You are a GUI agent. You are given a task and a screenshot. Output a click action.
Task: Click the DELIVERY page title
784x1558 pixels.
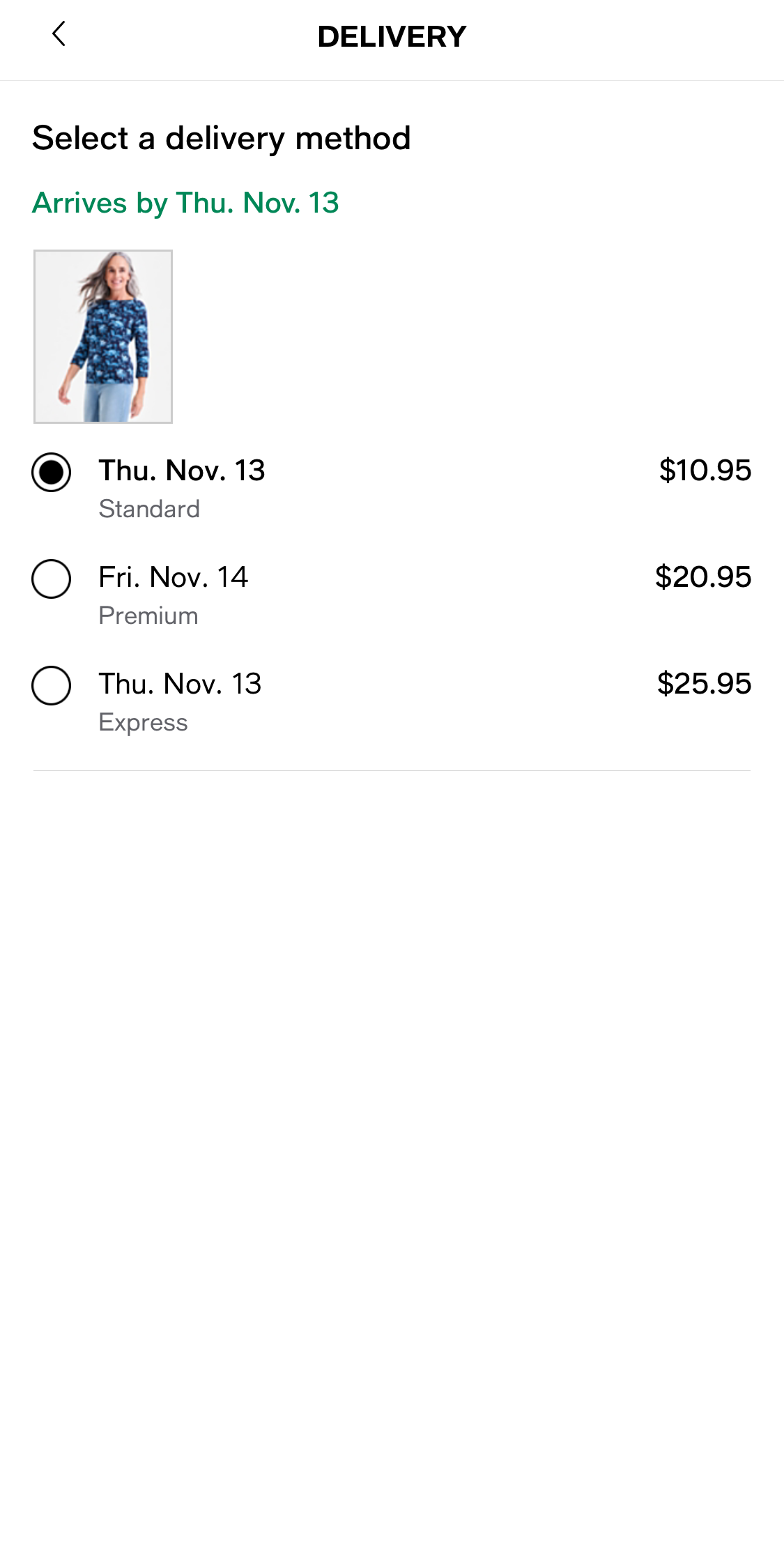pyautogui.click(x=392, y=36)
